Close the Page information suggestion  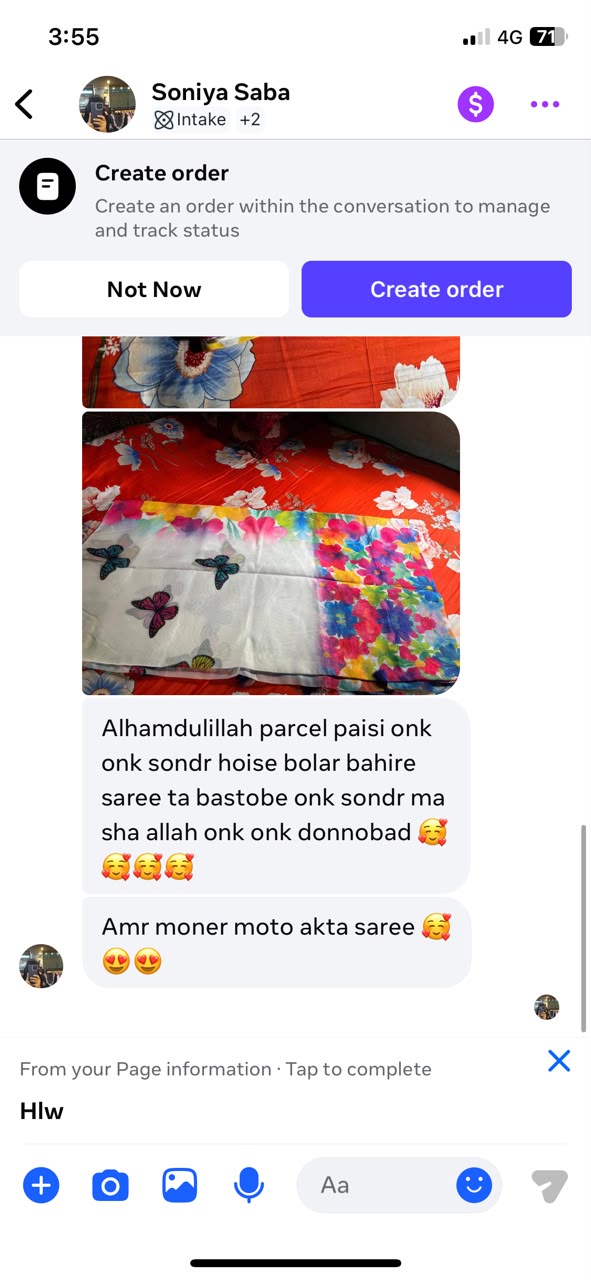coord(559,1061)
